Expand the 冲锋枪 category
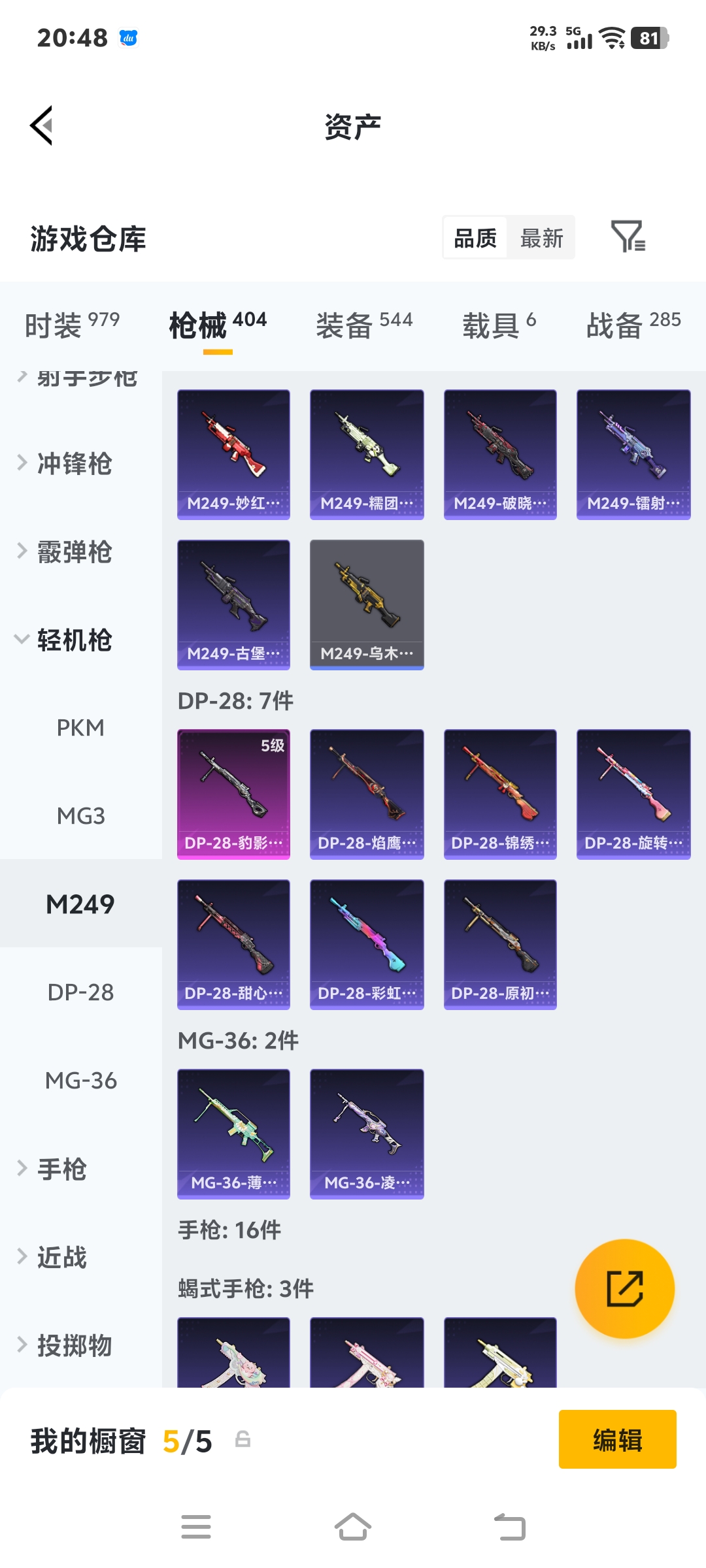 point(74,463)
